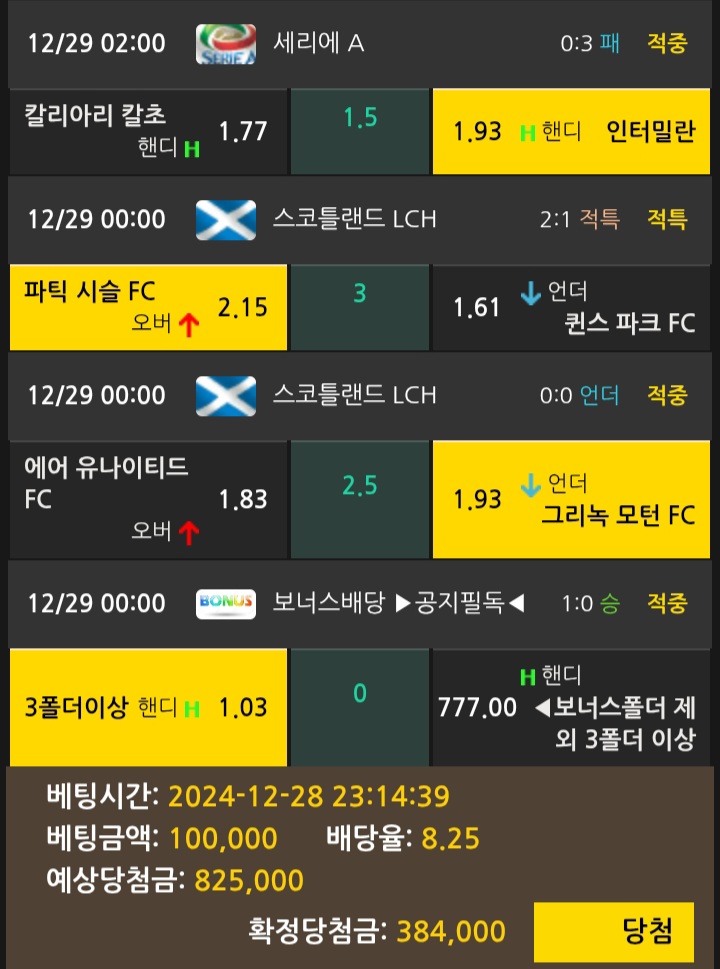Tap the 3폴더이상 bonus odds 1.03
Image resolution: width=720 pixels, height=969 pixels.
pos(147,707)
